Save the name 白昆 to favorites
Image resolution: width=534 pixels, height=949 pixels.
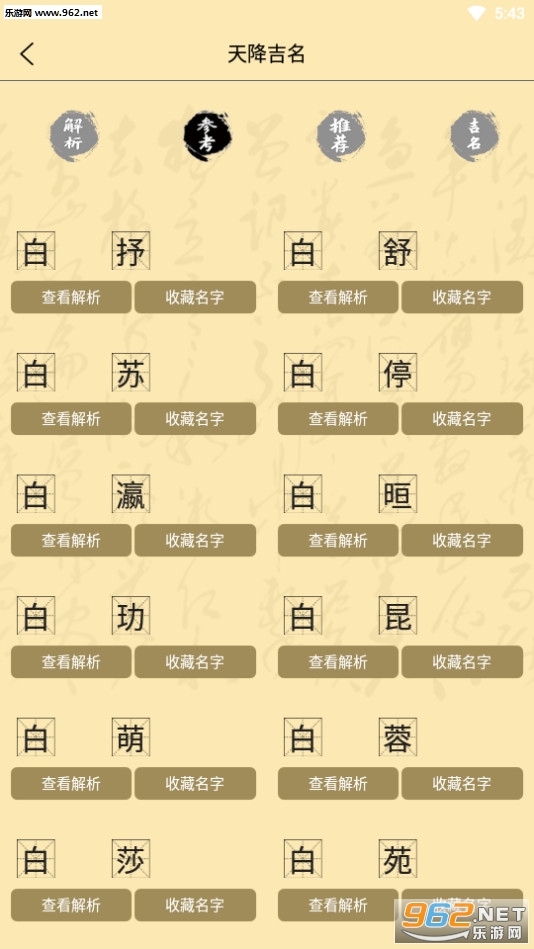tap(462, 662)
